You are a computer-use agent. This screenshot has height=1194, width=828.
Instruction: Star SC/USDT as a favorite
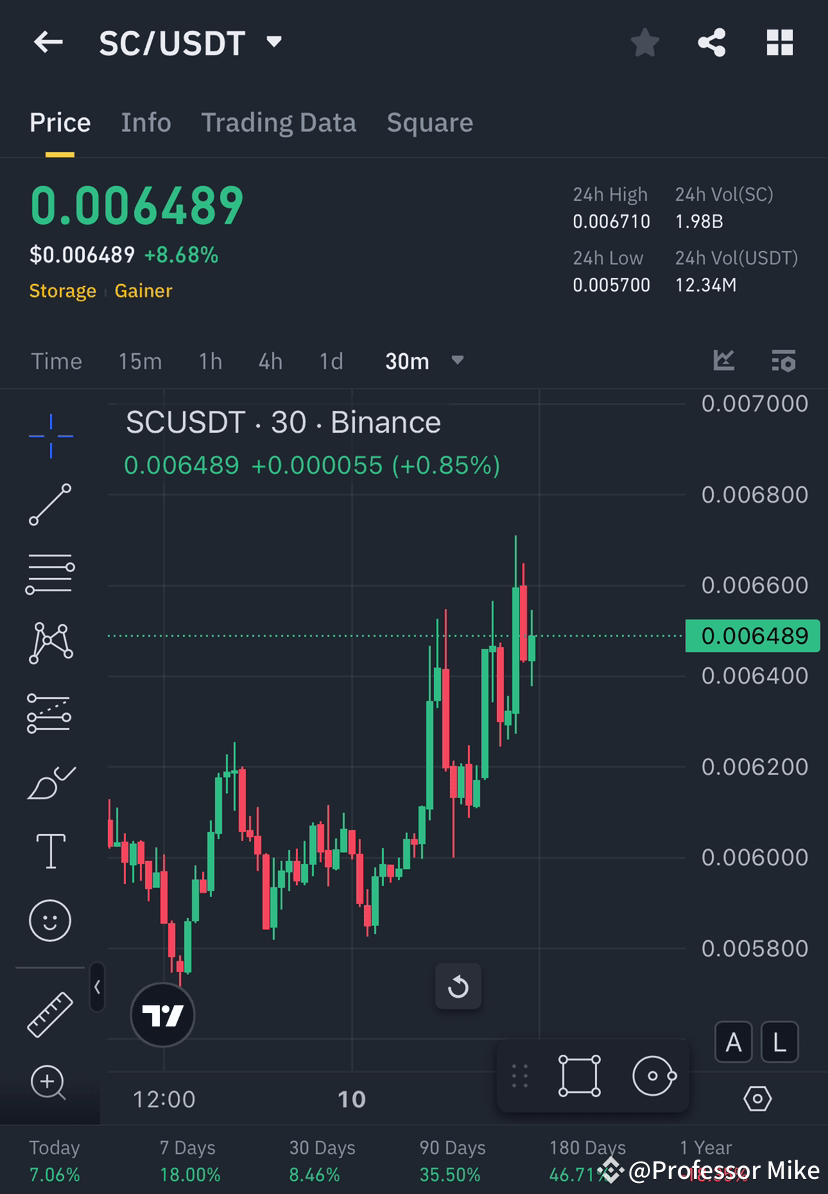[644, 42]
